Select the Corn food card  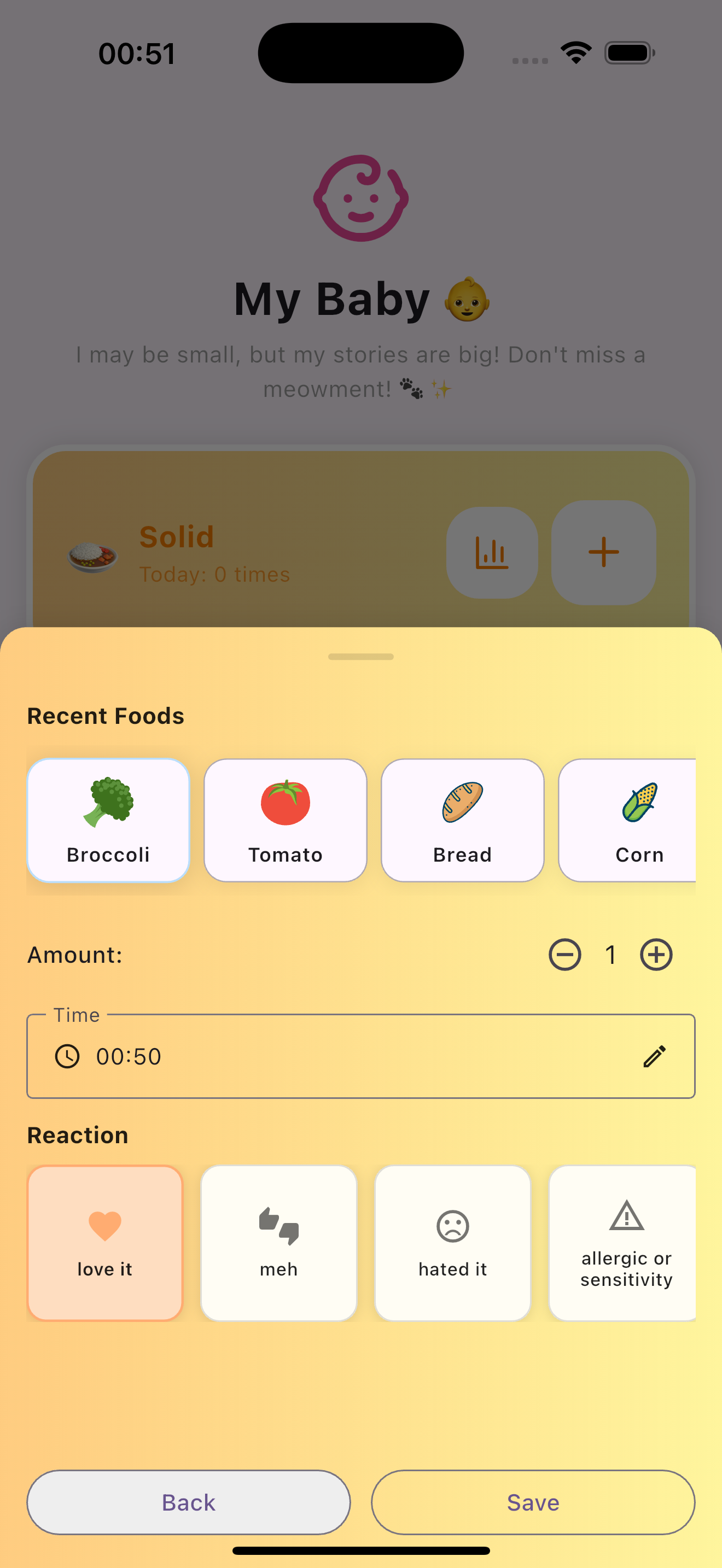click(627, 820)
